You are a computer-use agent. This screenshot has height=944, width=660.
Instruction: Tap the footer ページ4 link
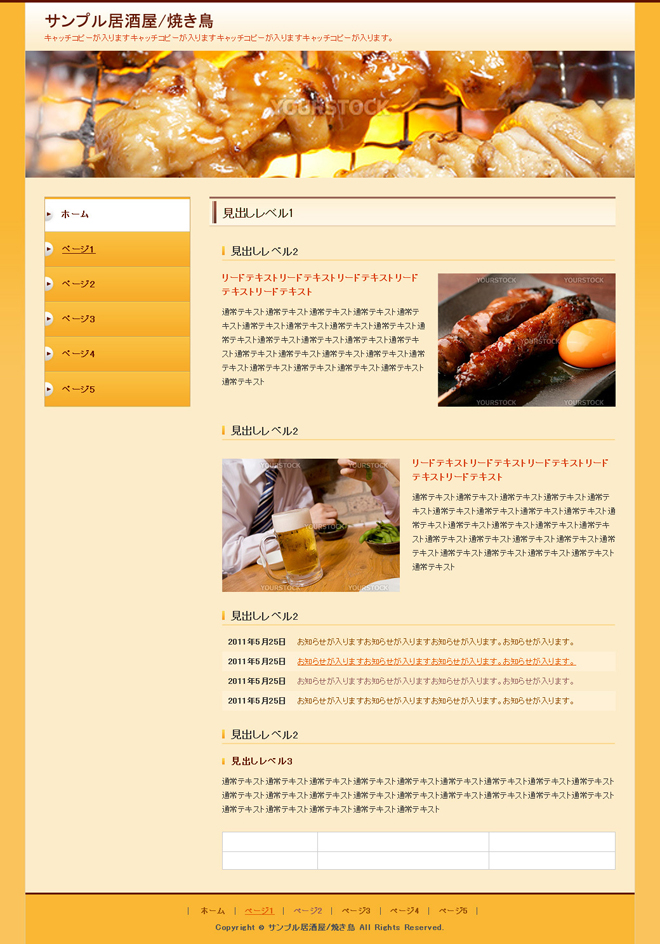[404, 910]
